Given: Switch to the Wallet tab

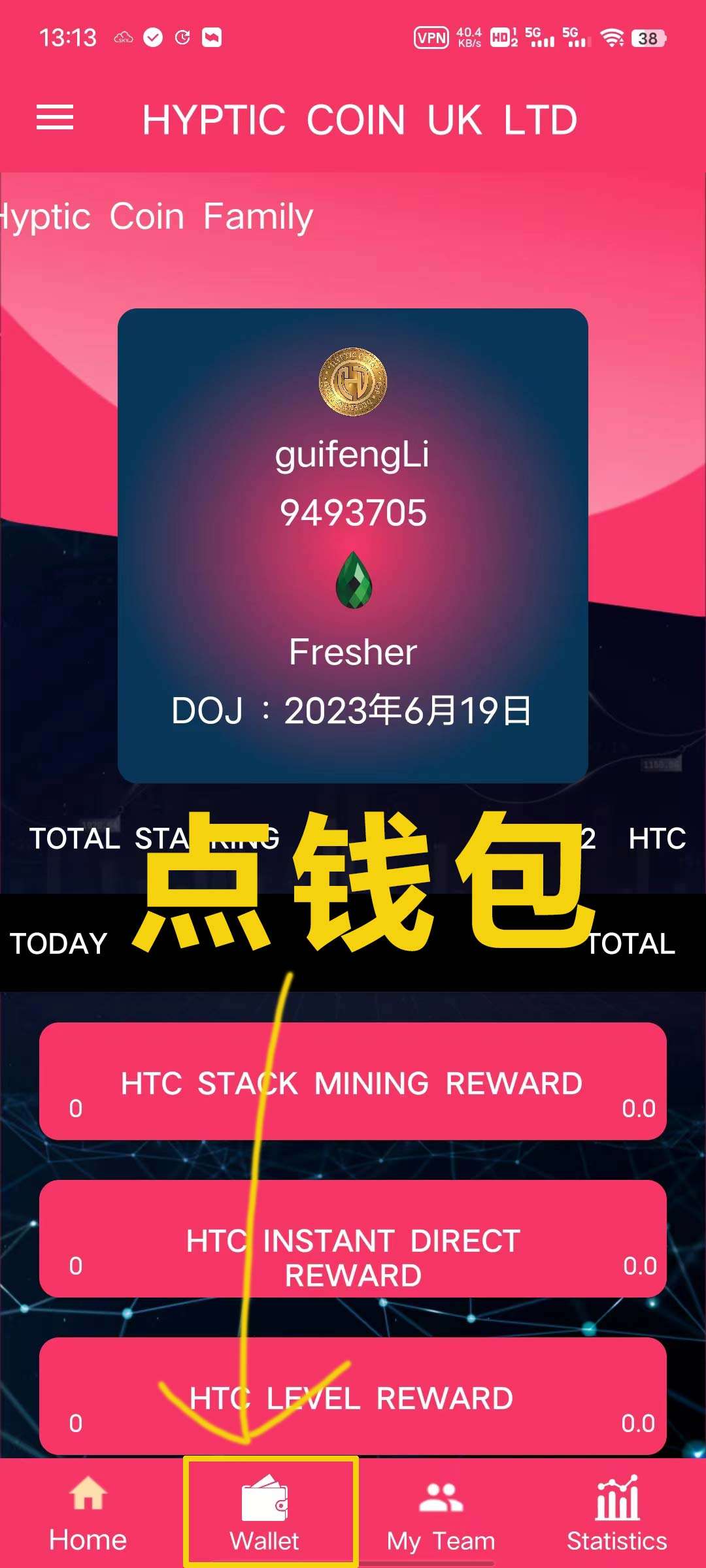Looking at the screenshot, I should click(265, 1513).
